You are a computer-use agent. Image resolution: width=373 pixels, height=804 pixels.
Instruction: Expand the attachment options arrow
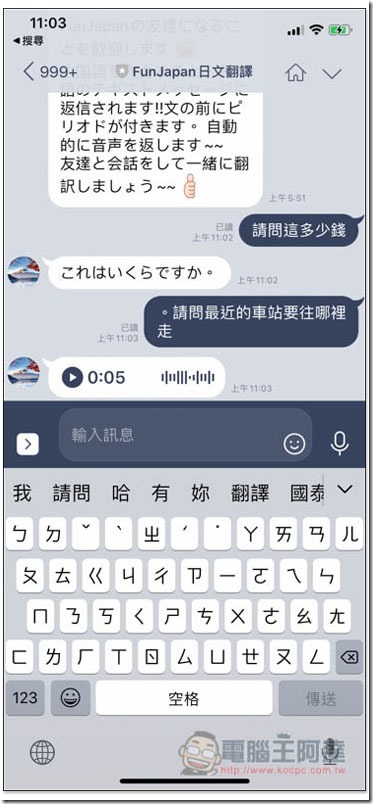click(x=28, y=444)
